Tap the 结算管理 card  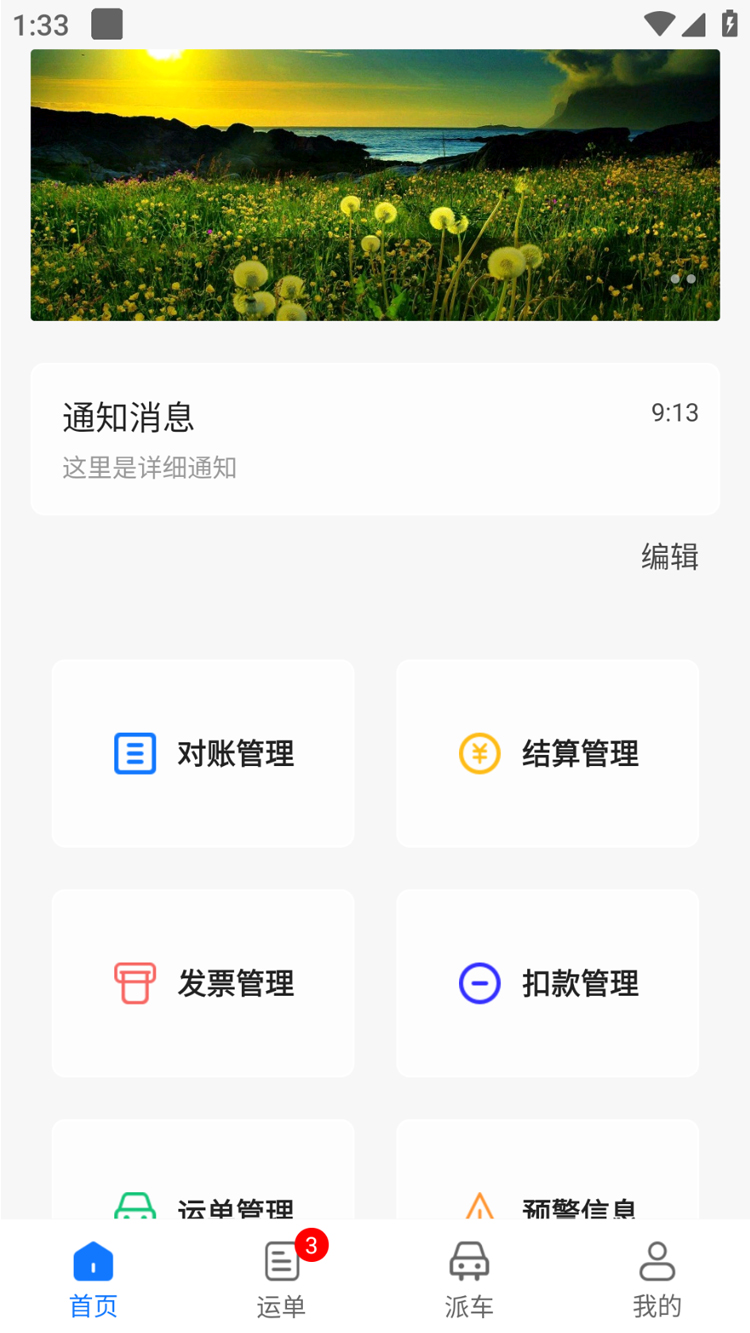(x=547, y=753)
